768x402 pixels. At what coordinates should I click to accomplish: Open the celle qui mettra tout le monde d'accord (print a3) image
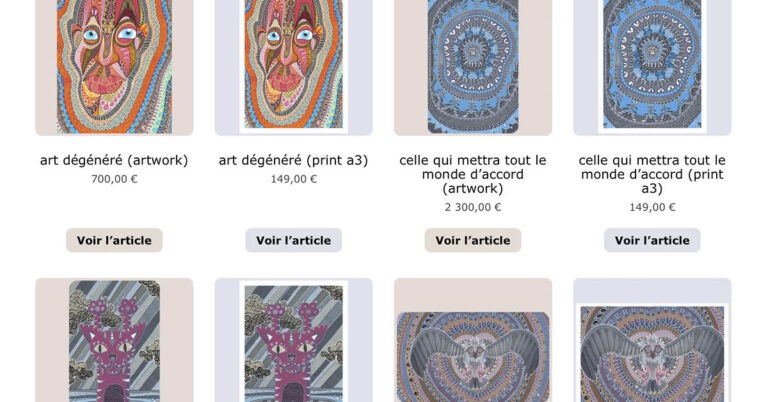point(652,66)
